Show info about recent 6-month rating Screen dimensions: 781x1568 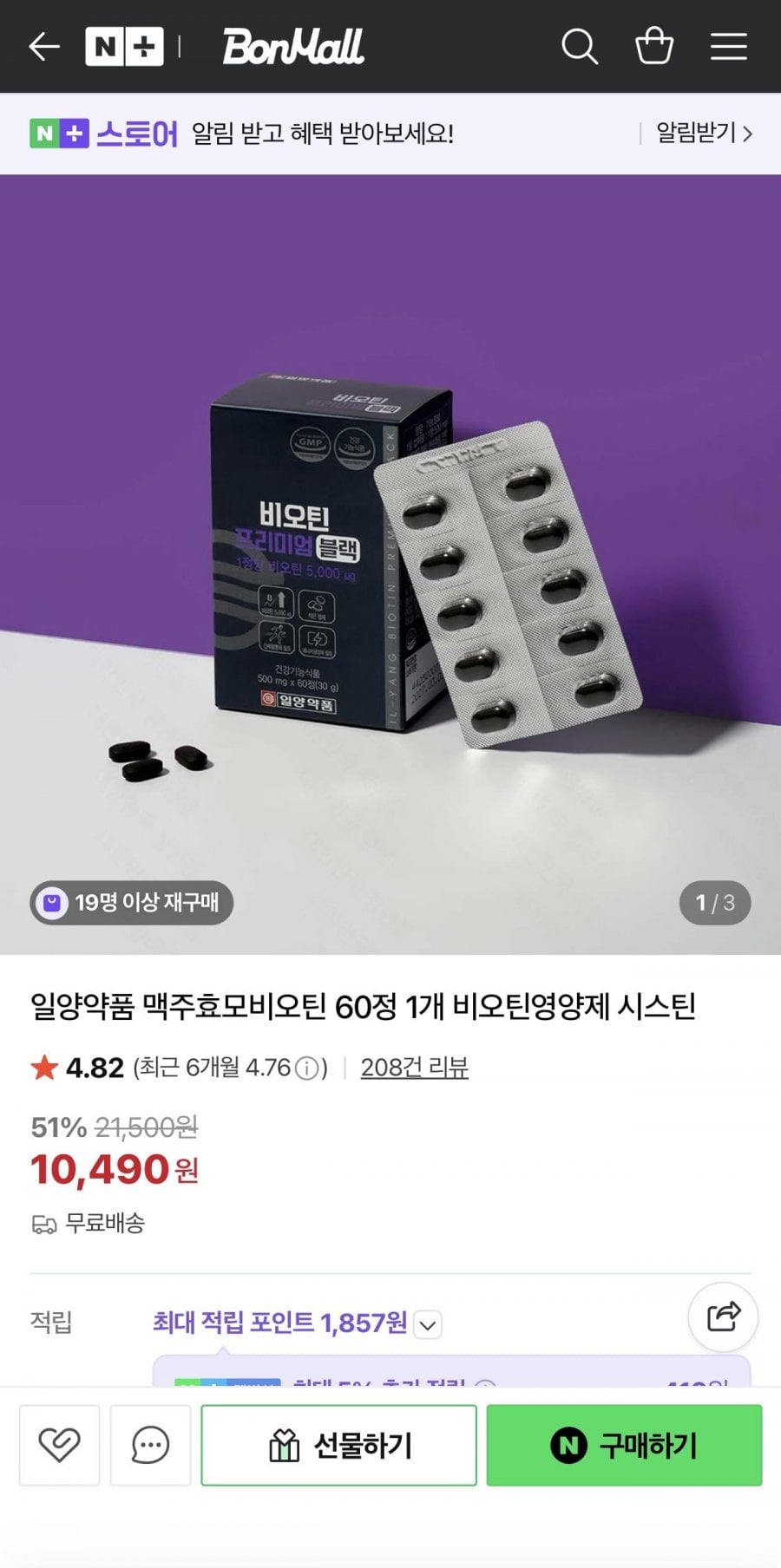pos(306,1068)
